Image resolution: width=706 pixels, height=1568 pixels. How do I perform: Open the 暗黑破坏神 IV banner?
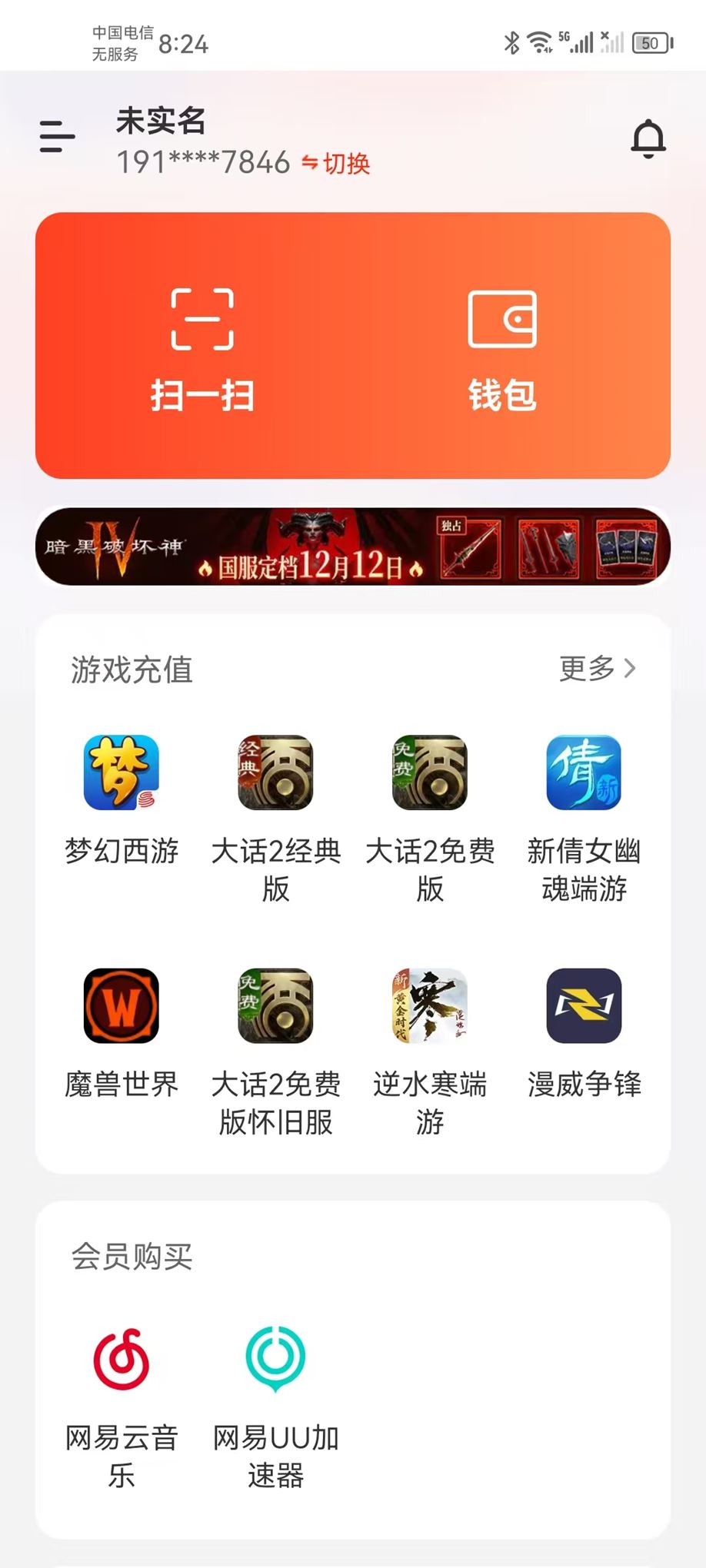coord(353,546)
